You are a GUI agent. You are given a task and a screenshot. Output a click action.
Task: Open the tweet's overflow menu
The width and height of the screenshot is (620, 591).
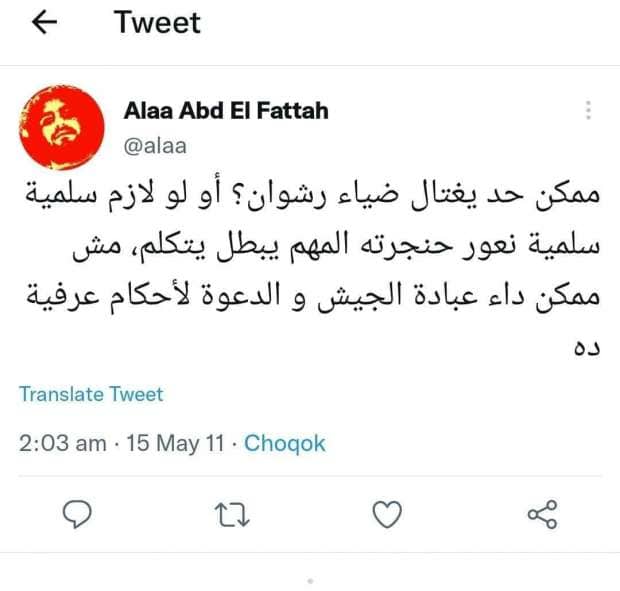tap(589, 110)
